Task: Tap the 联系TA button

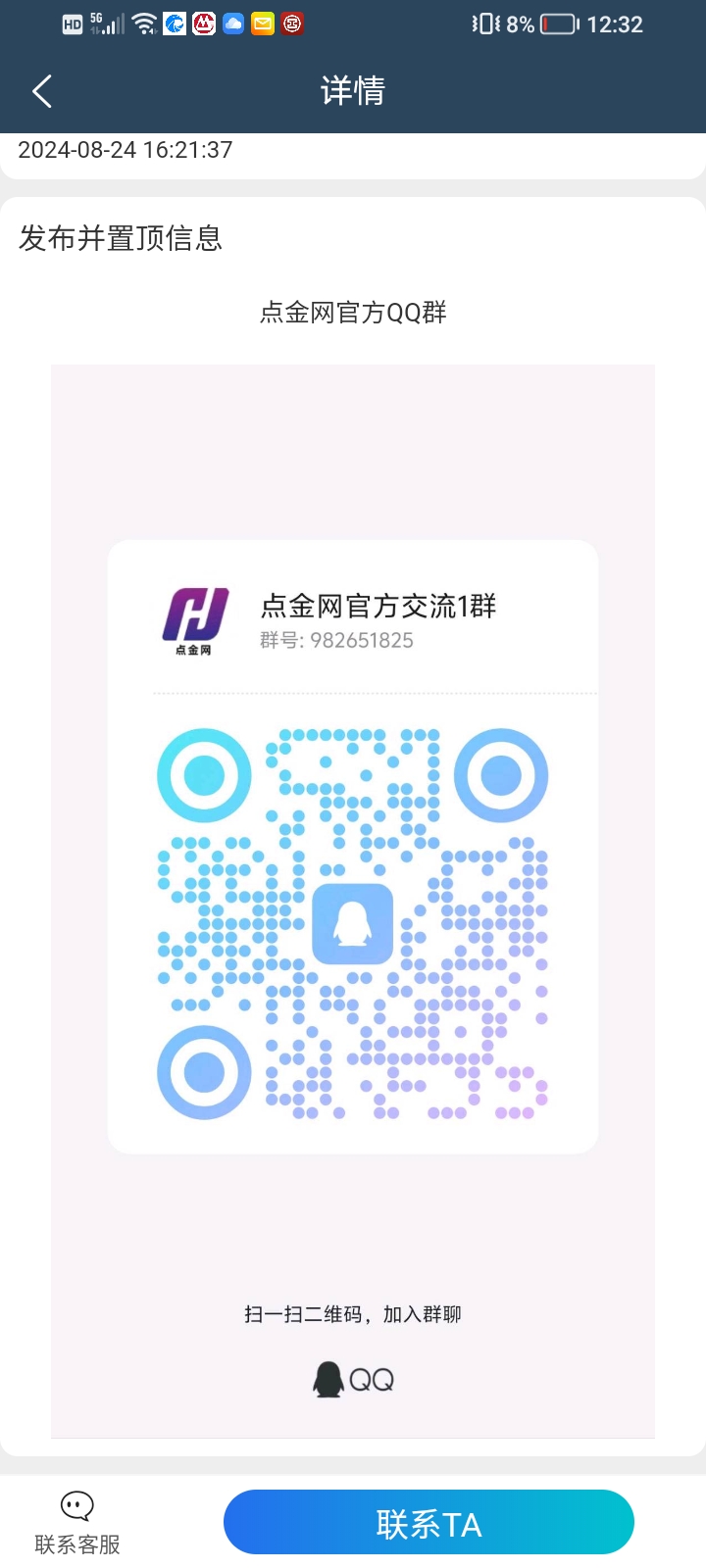Action: (429, 1522)
